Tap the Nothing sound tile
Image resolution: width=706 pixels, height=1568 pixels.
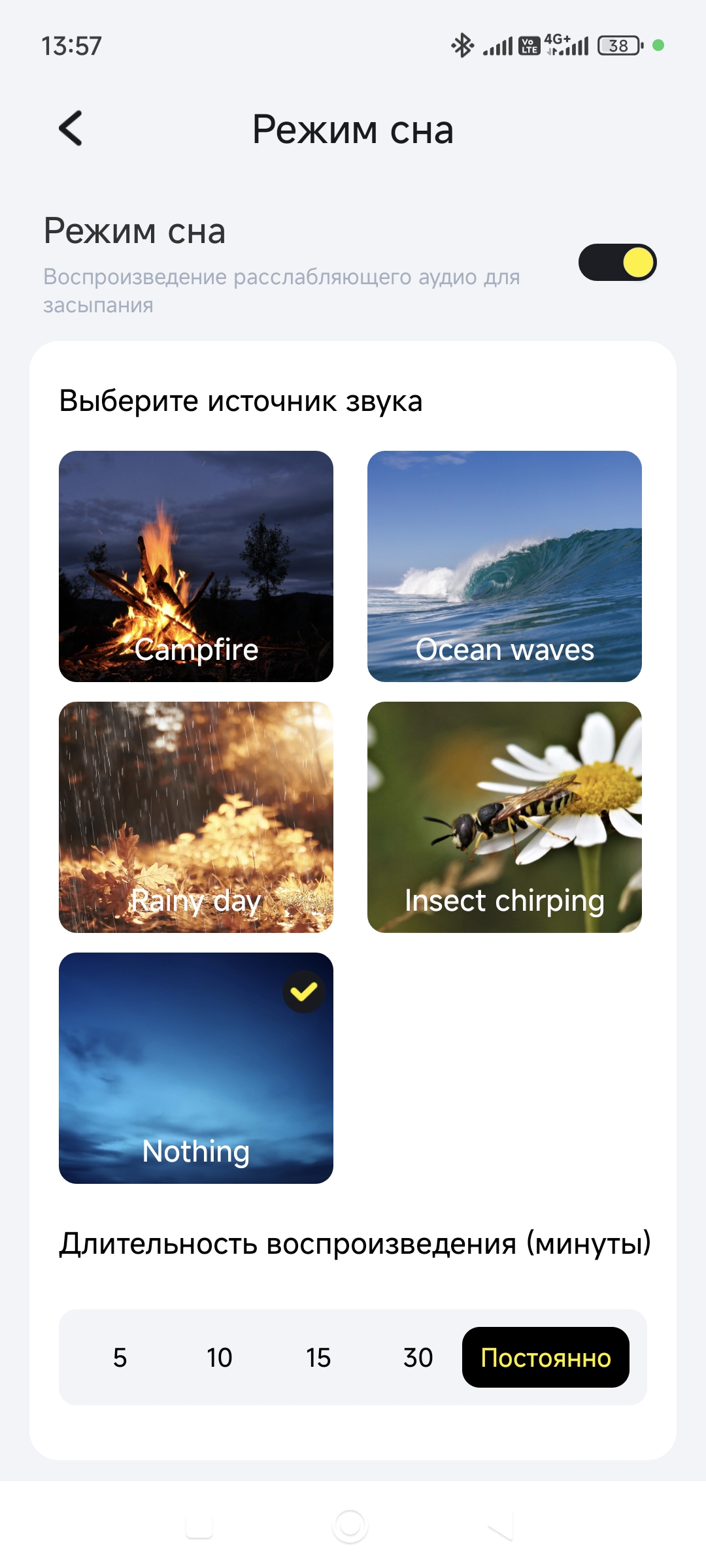196,1068
